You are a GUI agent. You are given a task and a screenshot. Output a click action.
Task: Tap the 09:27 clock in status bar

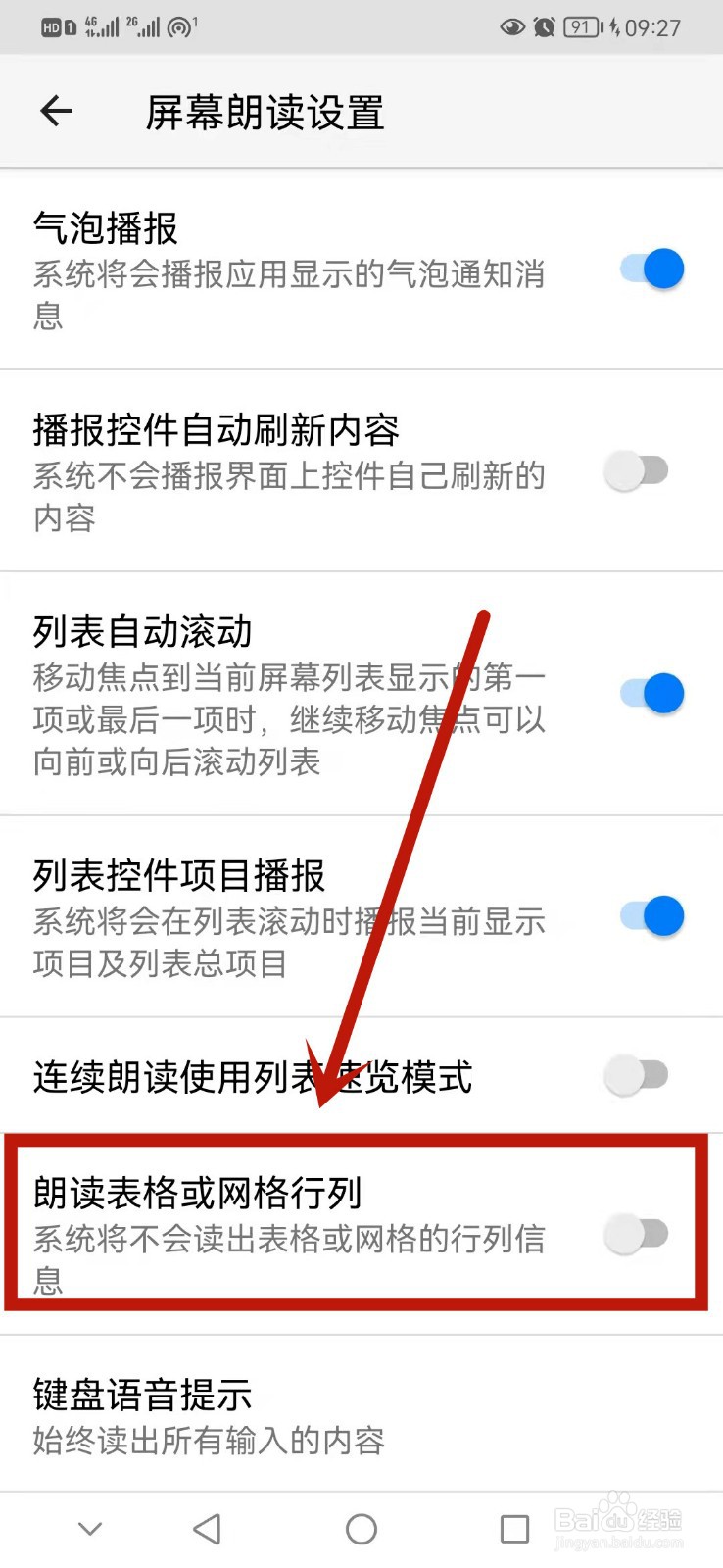[x=651, y=27]
